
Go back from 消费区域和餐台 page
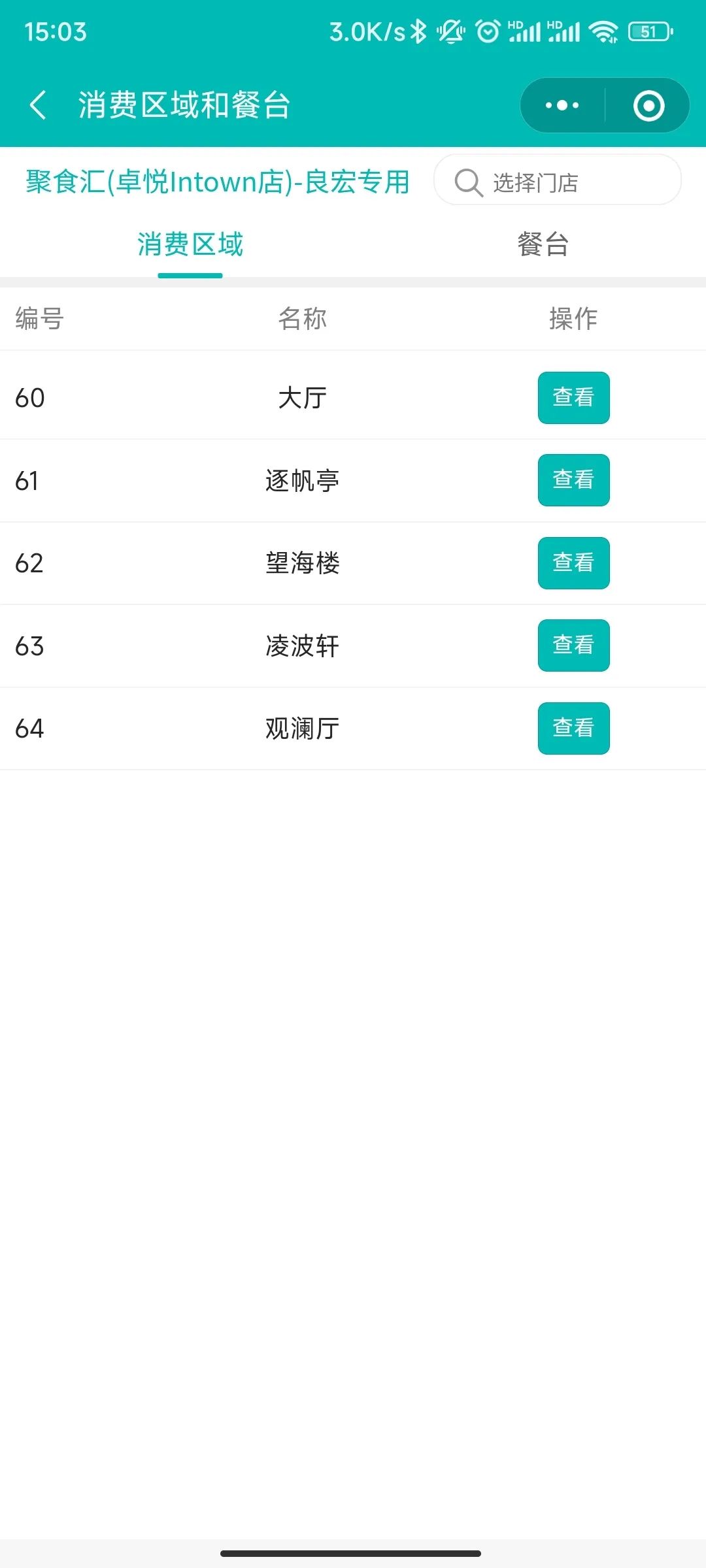point(38,105)
